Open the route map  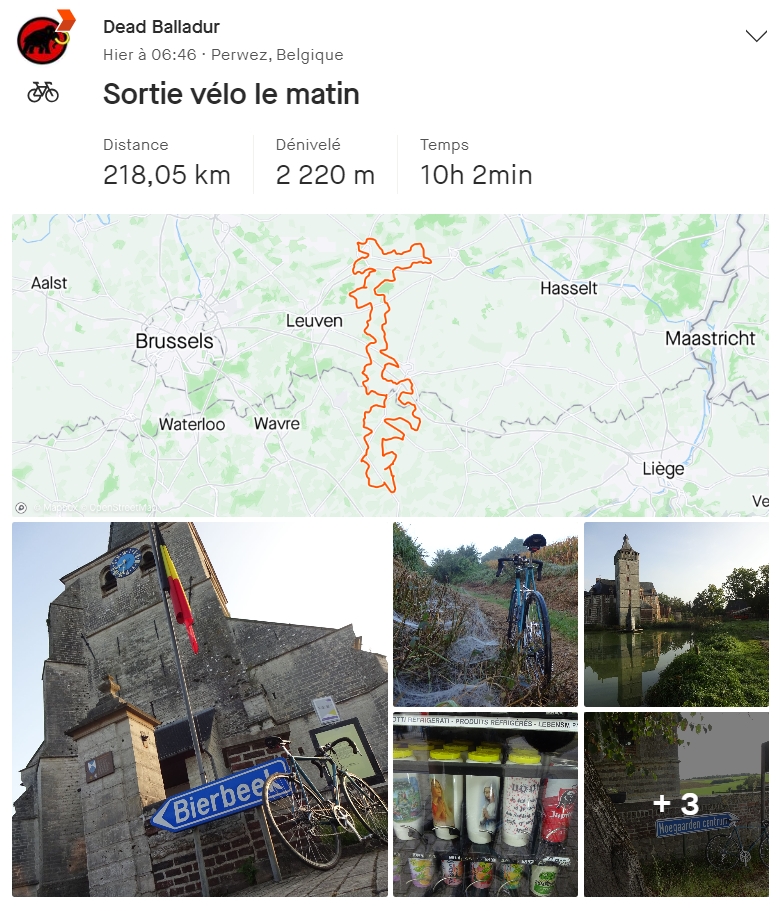pyautogui.click(x=390, y=365)
